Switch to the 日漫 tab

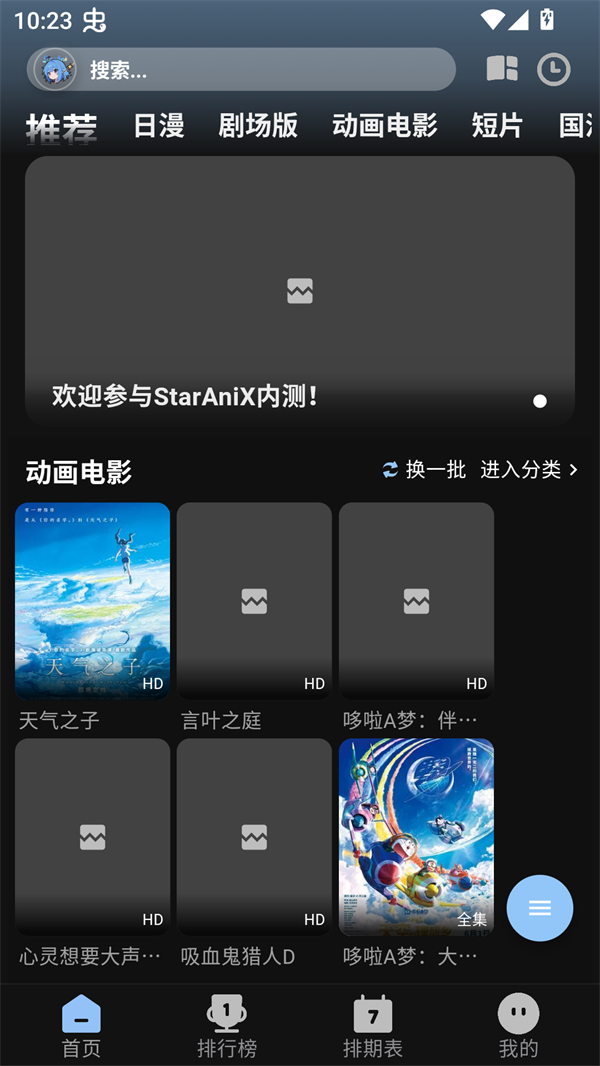tap(159, 126)
